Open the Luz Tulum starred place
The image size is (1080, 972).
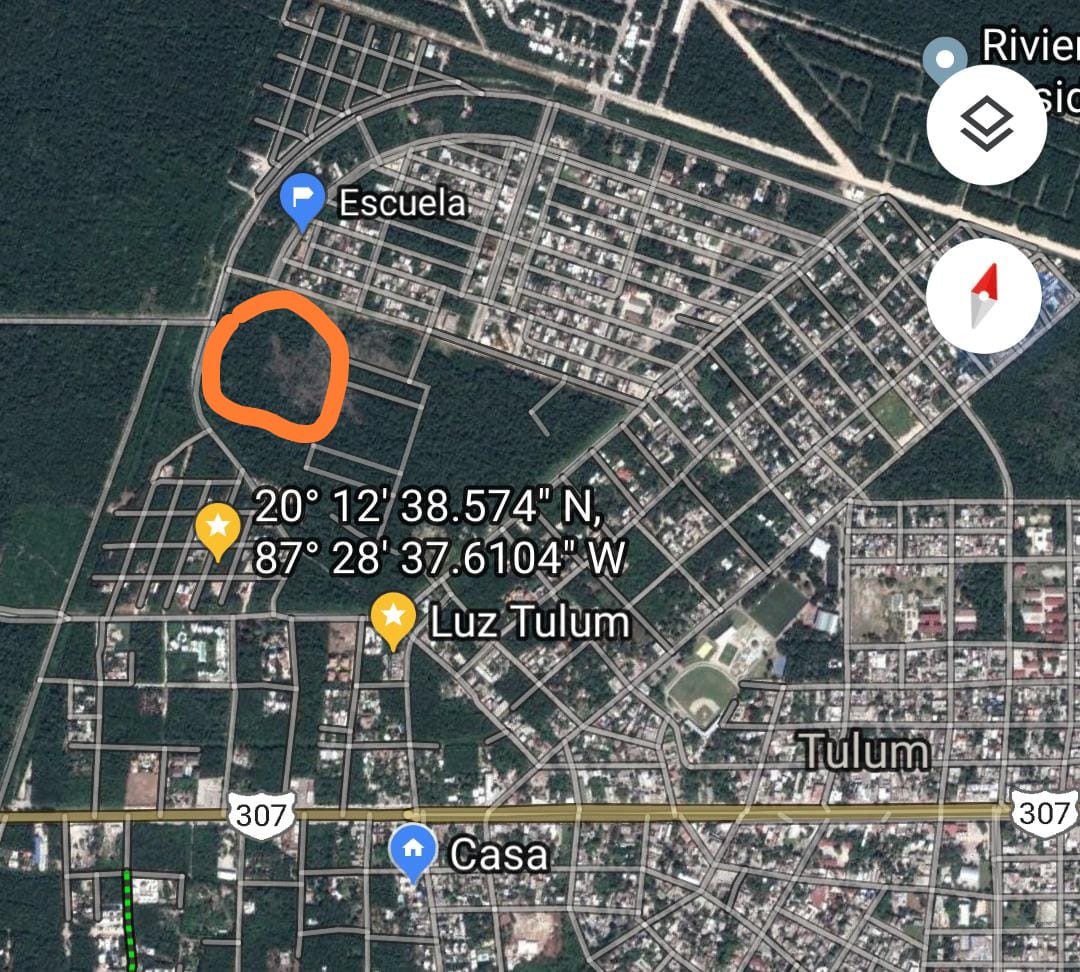tap(393, 620)
